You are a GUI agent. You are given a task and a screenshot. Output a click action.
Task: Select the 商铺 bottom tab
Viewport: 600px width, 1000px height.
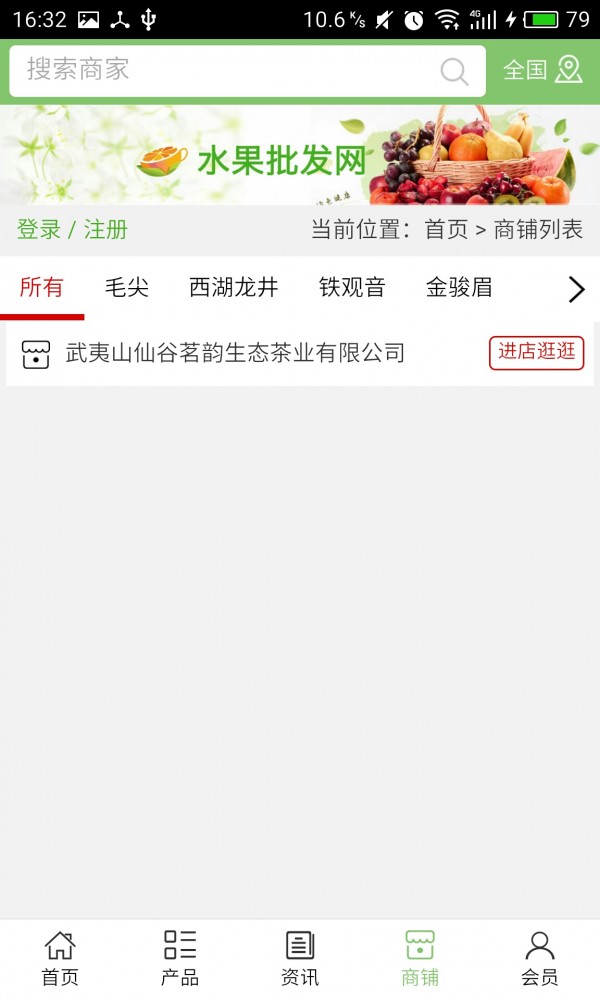point(420,958)
